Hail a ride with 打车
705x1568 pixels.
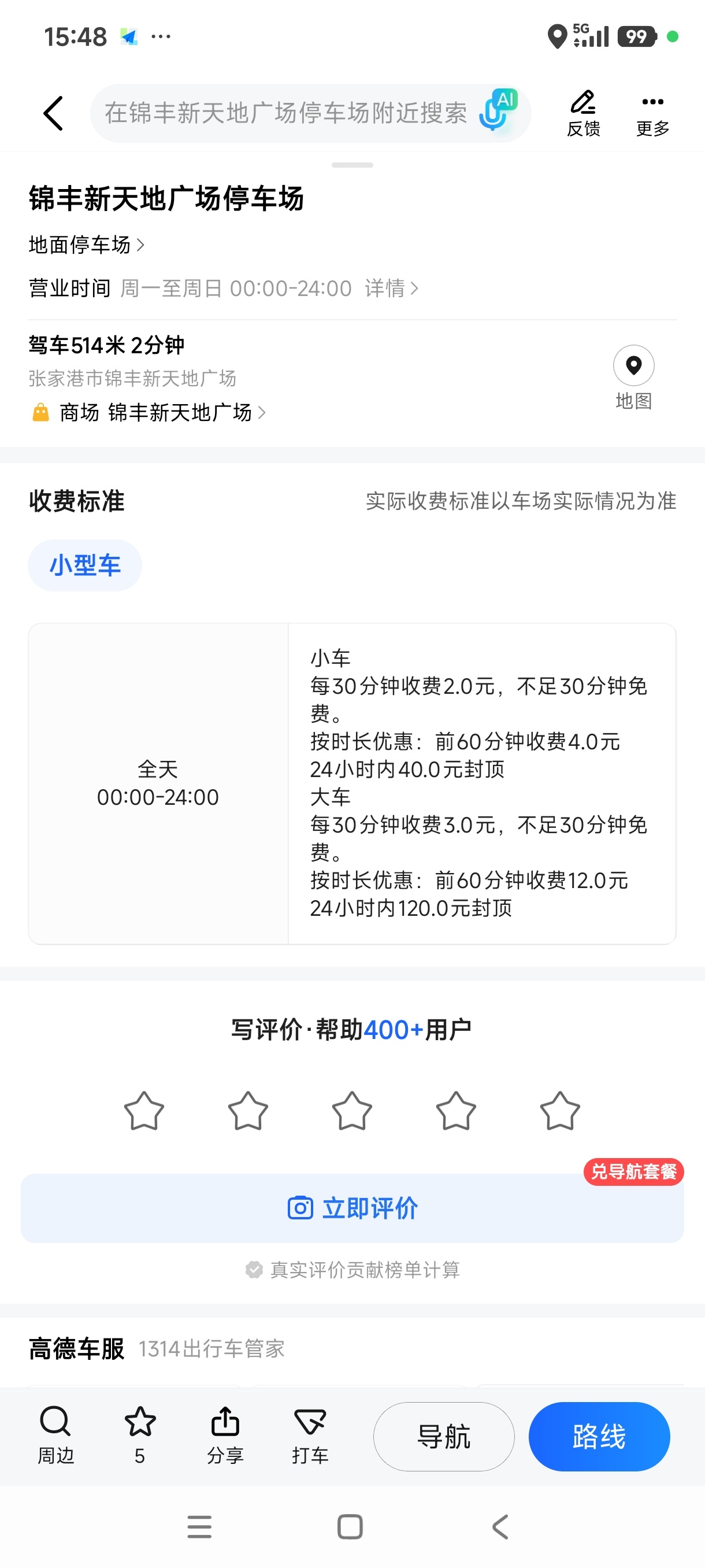point(310,1435)
